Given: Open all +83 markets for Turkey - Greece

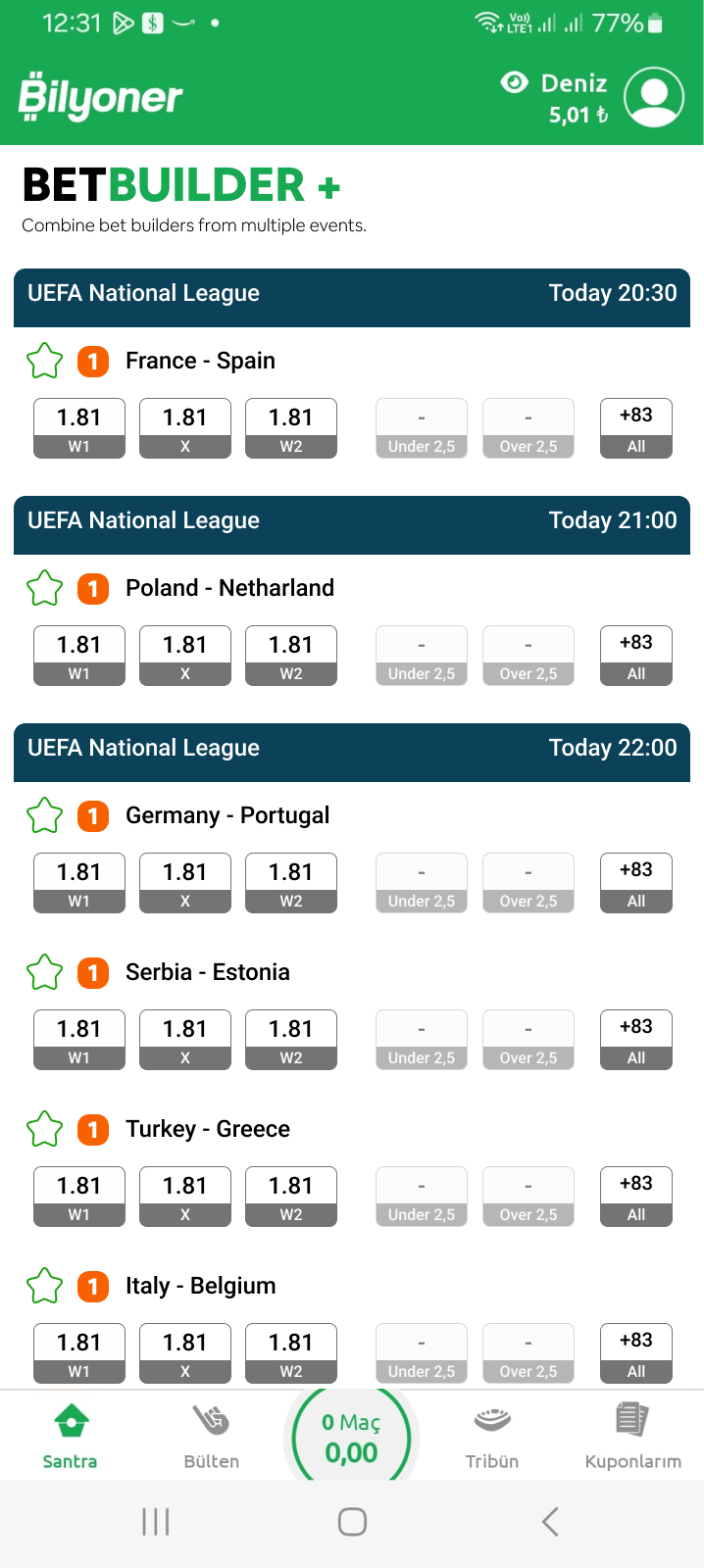Looking at the screenshot, I should pos(636,1197).
